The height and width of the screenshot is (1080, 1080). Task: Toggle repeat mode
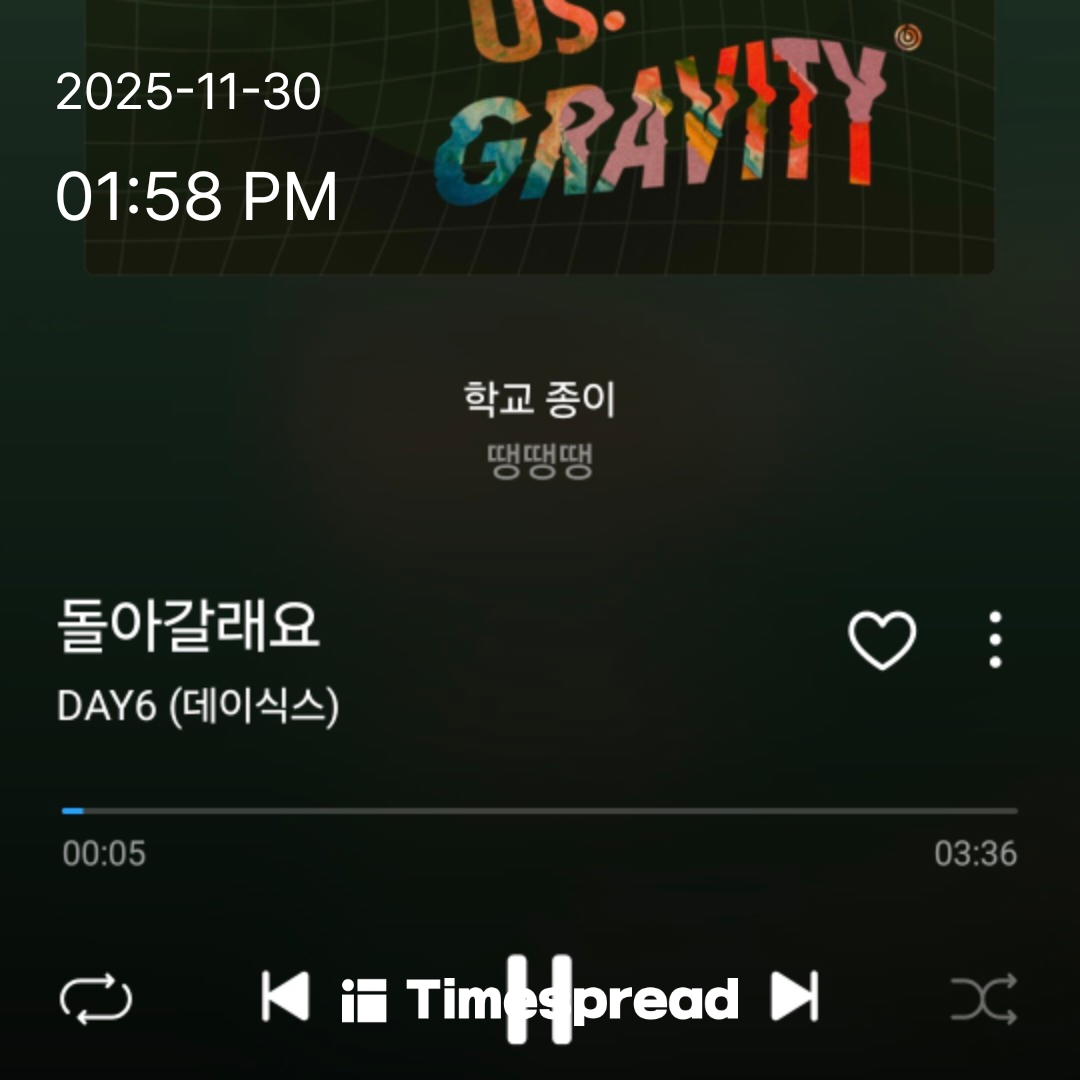[96, 999]
